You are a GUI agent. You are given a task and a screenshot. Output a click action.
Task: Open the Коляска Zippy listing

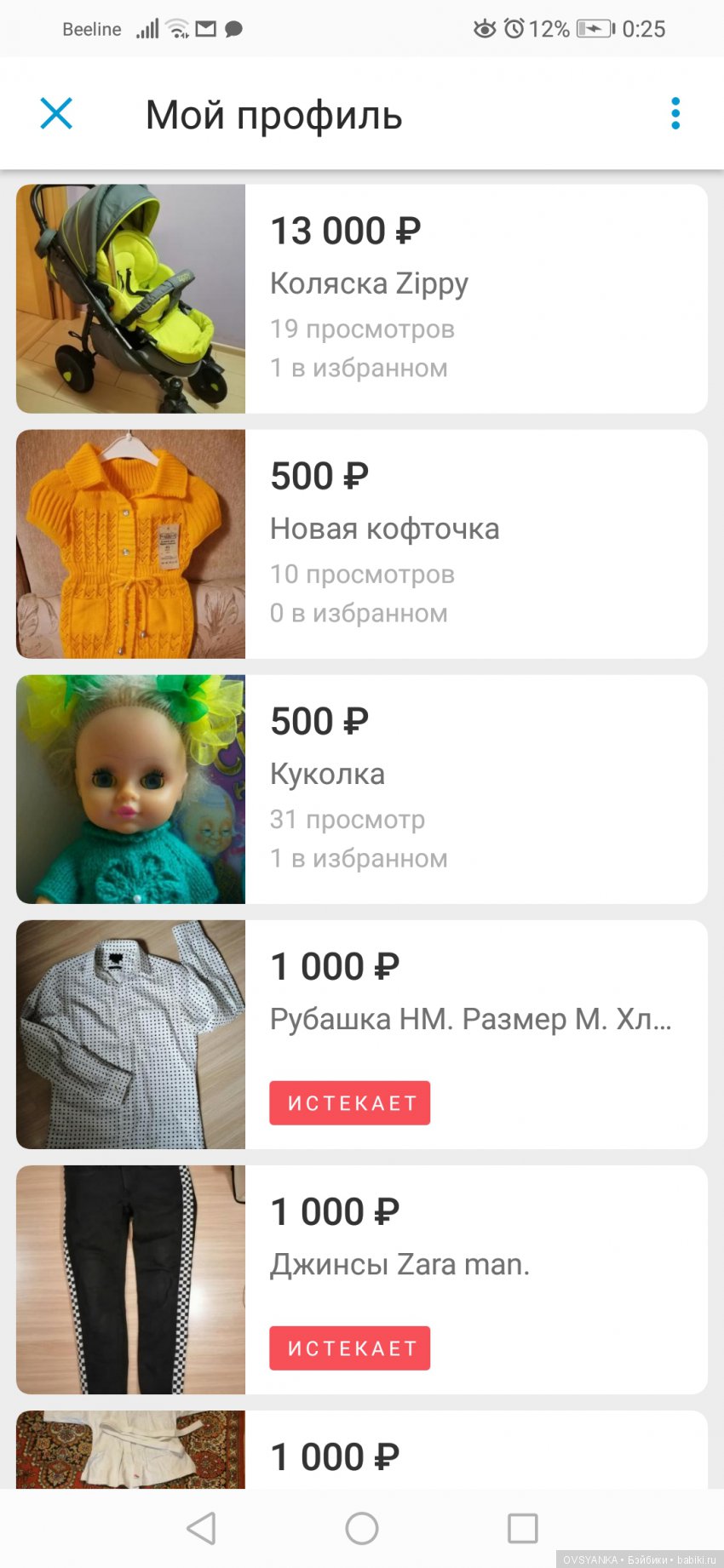pos(362,299)
